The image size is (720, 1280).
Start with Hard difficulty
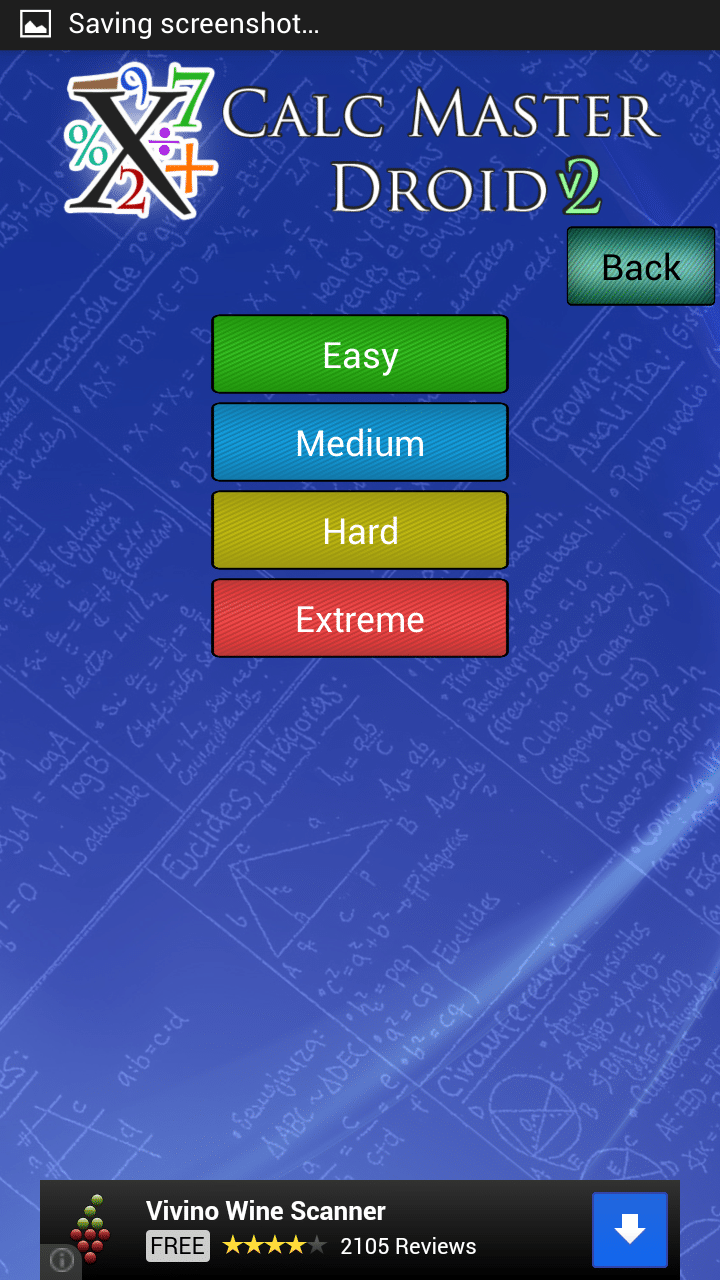click(360, 530)
